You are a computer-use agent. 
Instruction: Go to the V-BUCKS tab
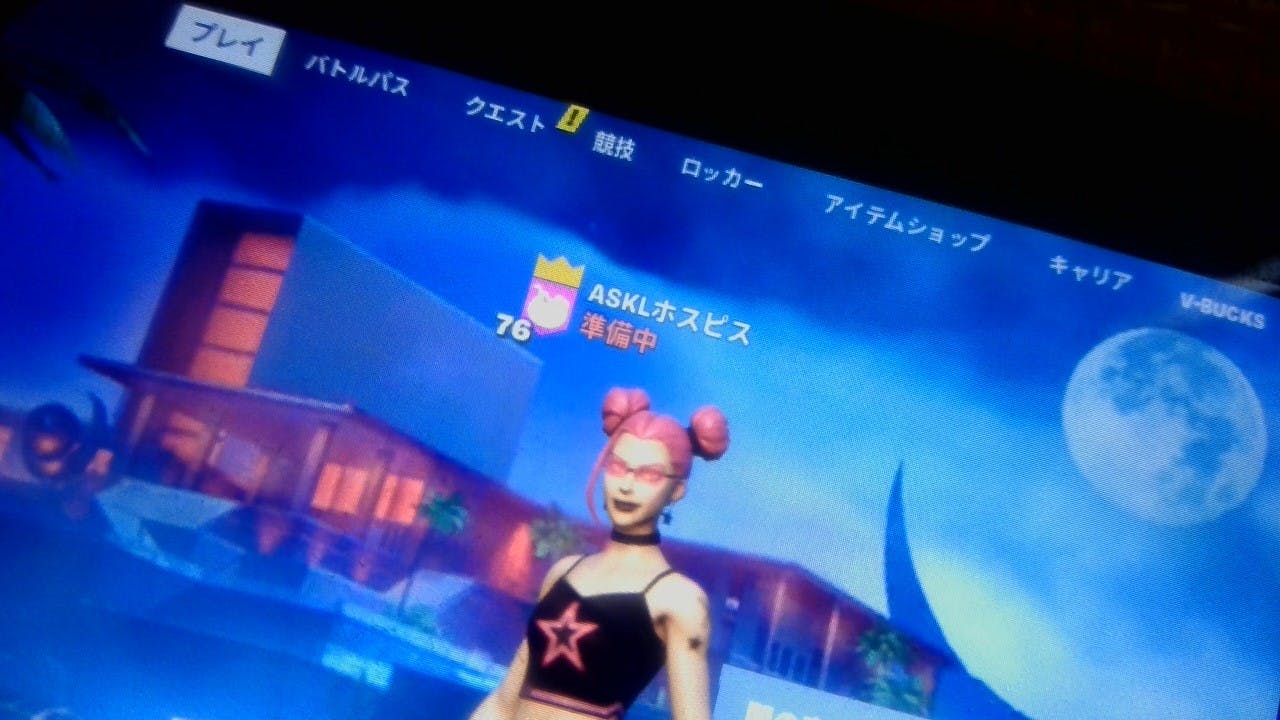(x=1221, y=313)
